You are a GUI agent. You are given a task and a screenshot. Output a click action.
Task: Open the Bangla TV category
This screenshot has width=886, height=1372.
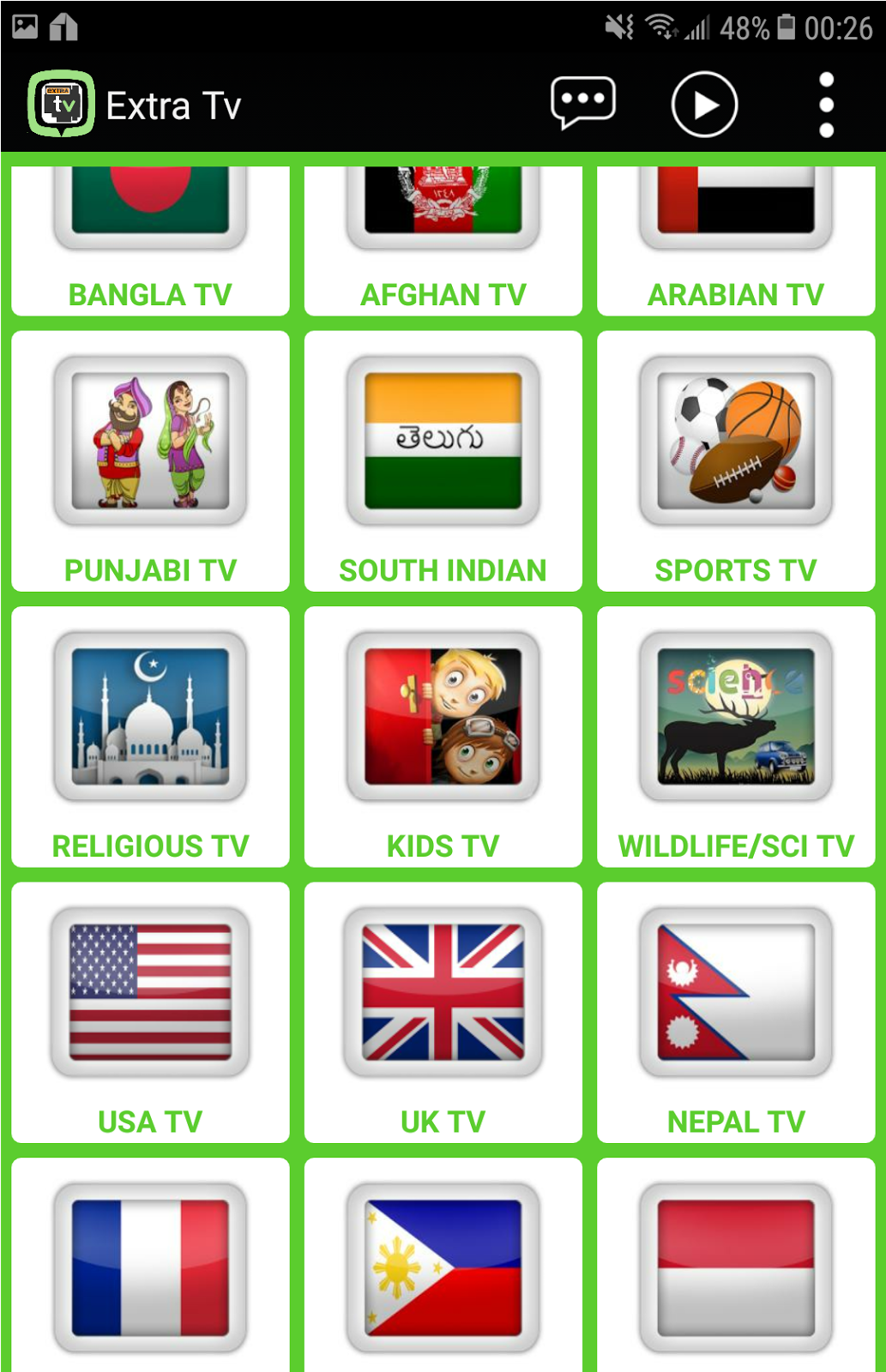[150, 240]
